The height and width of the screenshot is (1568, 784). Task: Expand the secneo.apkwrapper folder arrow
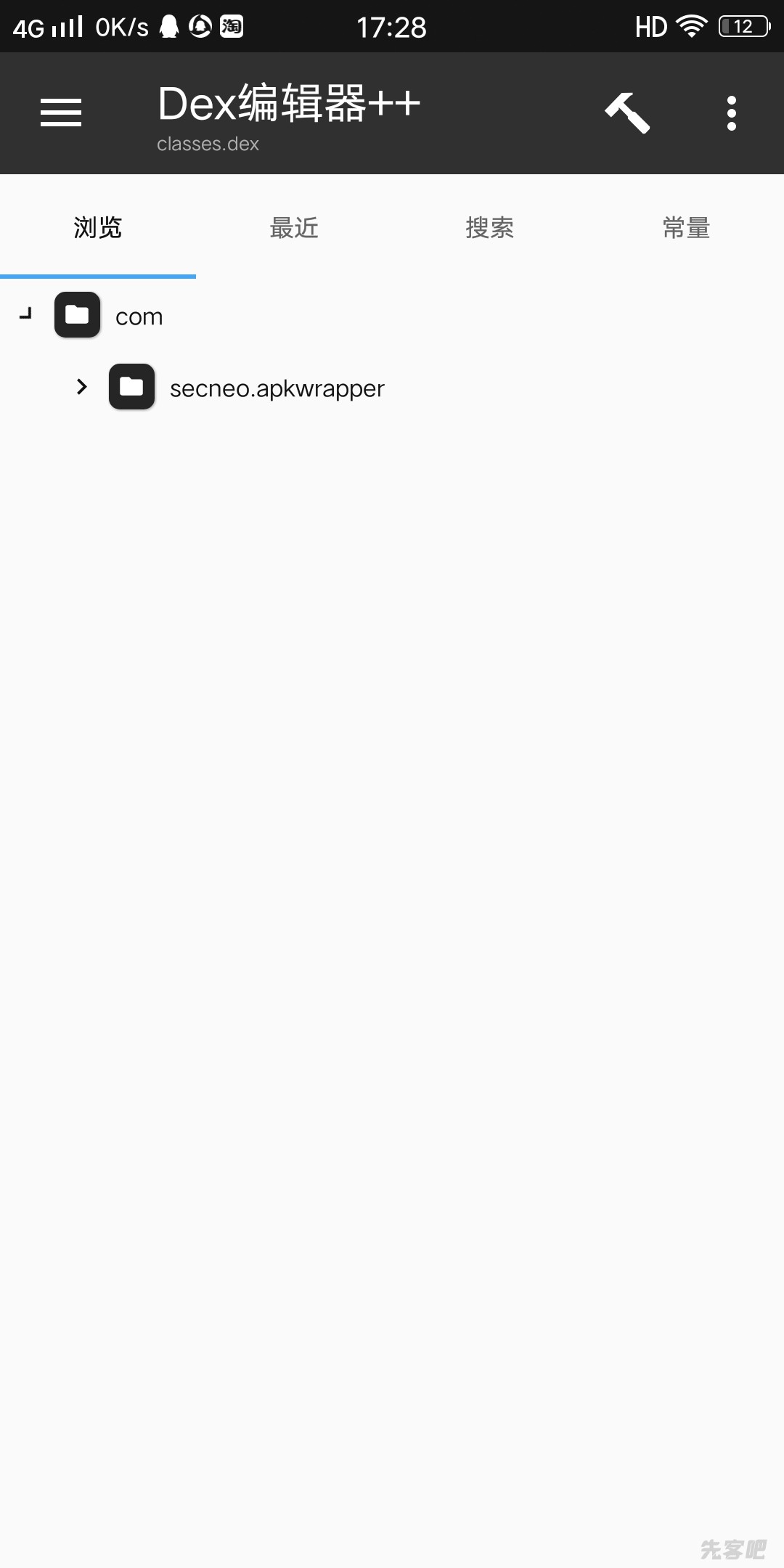pyautogui.click(x=81, y=387)
